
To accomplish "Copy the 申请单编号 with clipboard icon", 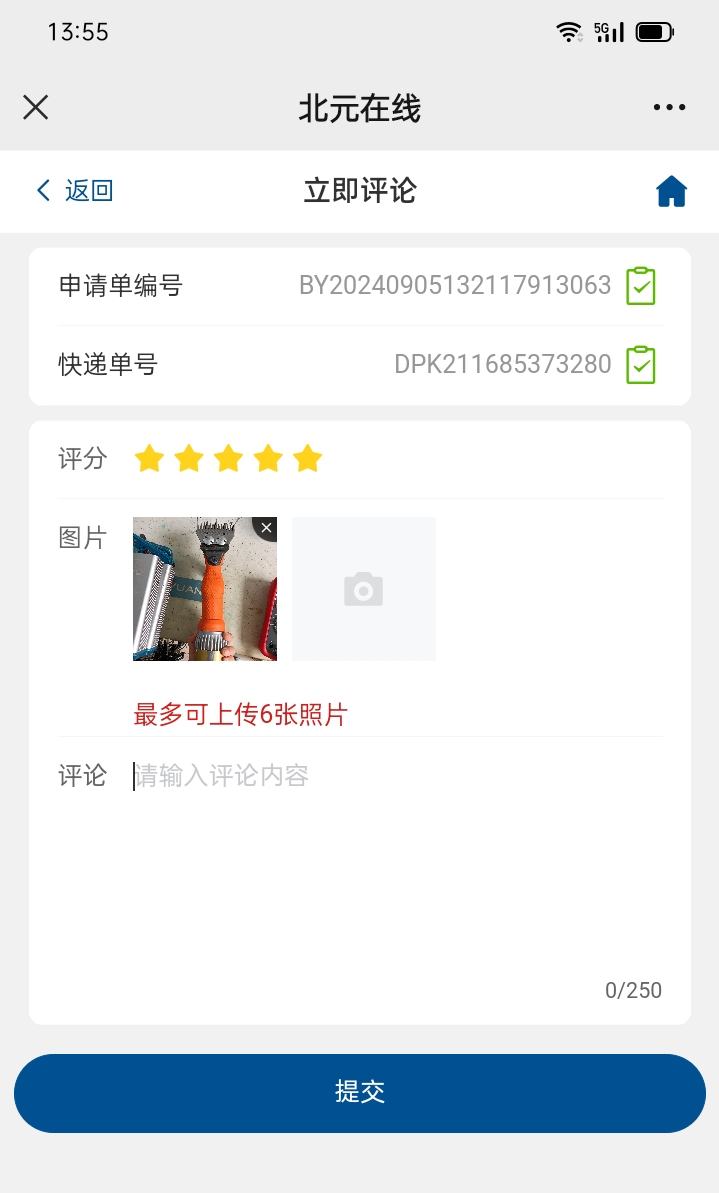I will pos(641,286).
